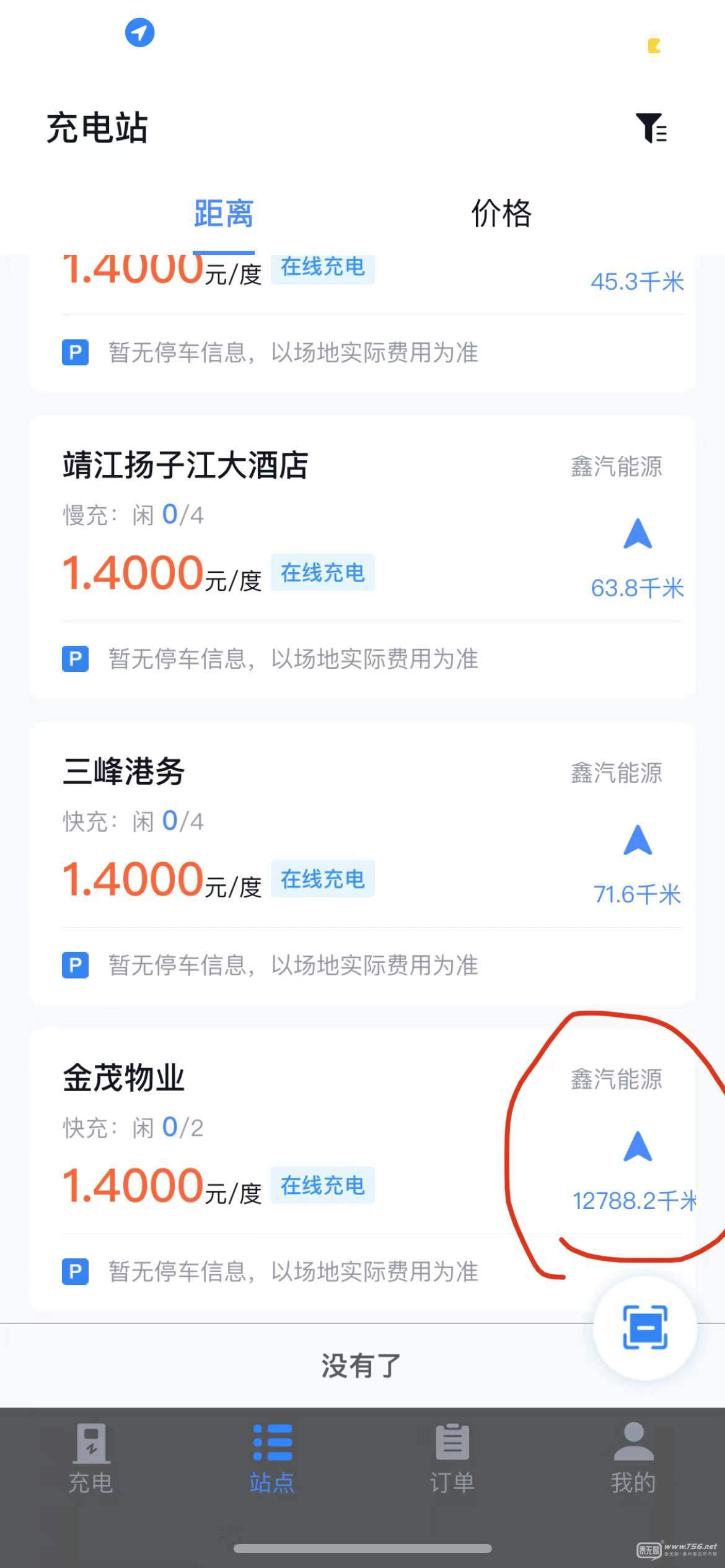Navigate to 金茂物业 via arrow icon
This screenshot has width=725, height=1568.
coord(638,1147)
